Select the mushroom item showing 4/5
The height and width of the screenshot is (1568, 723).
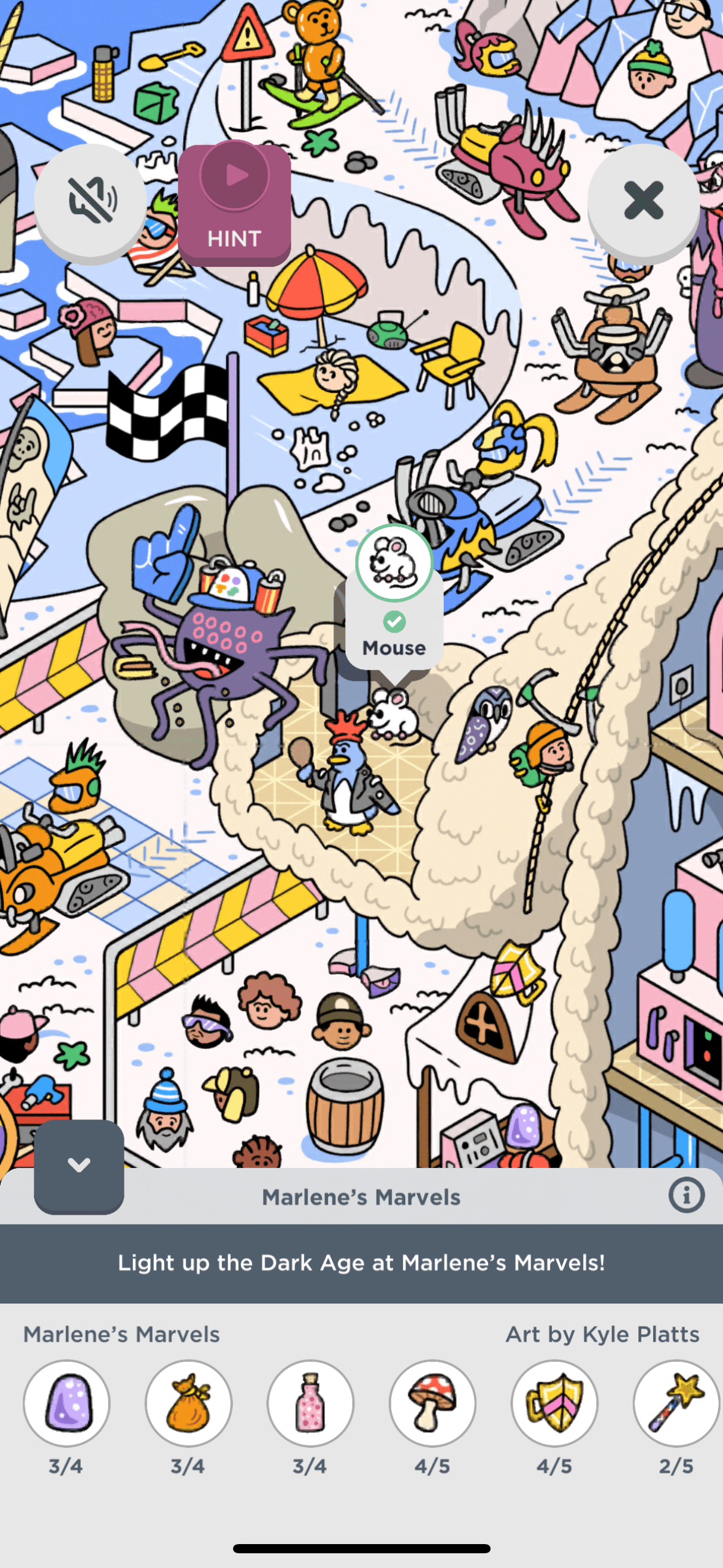[x=432, y=1403]
